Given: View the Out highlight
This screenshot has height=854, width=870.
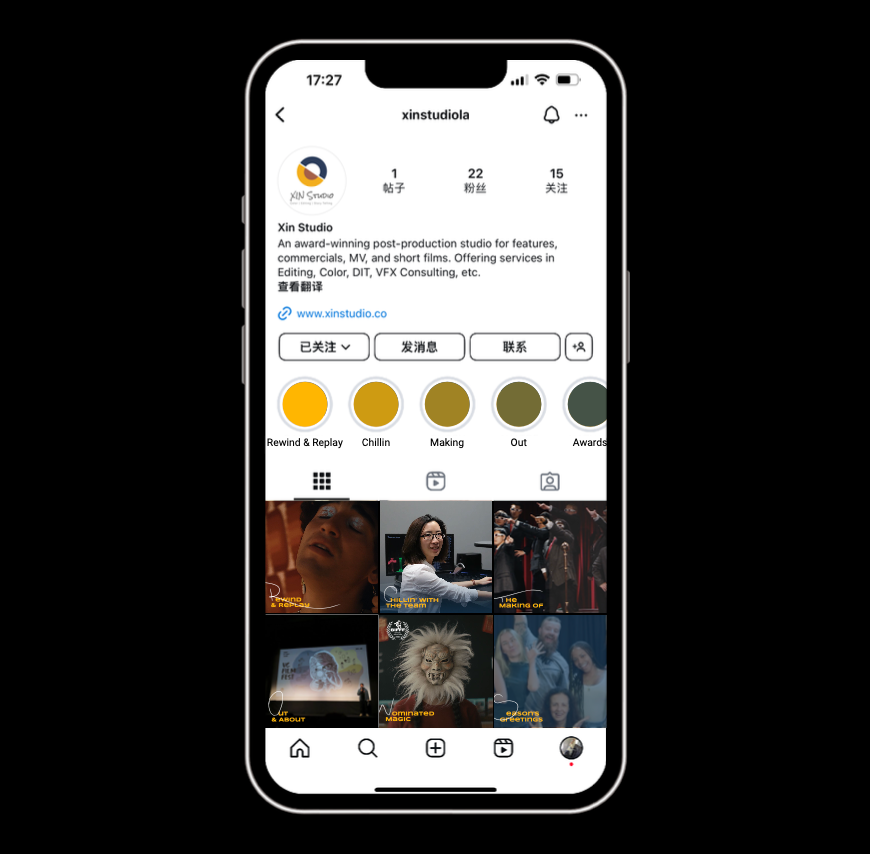Looking at the screenshot, I should 518,405.
